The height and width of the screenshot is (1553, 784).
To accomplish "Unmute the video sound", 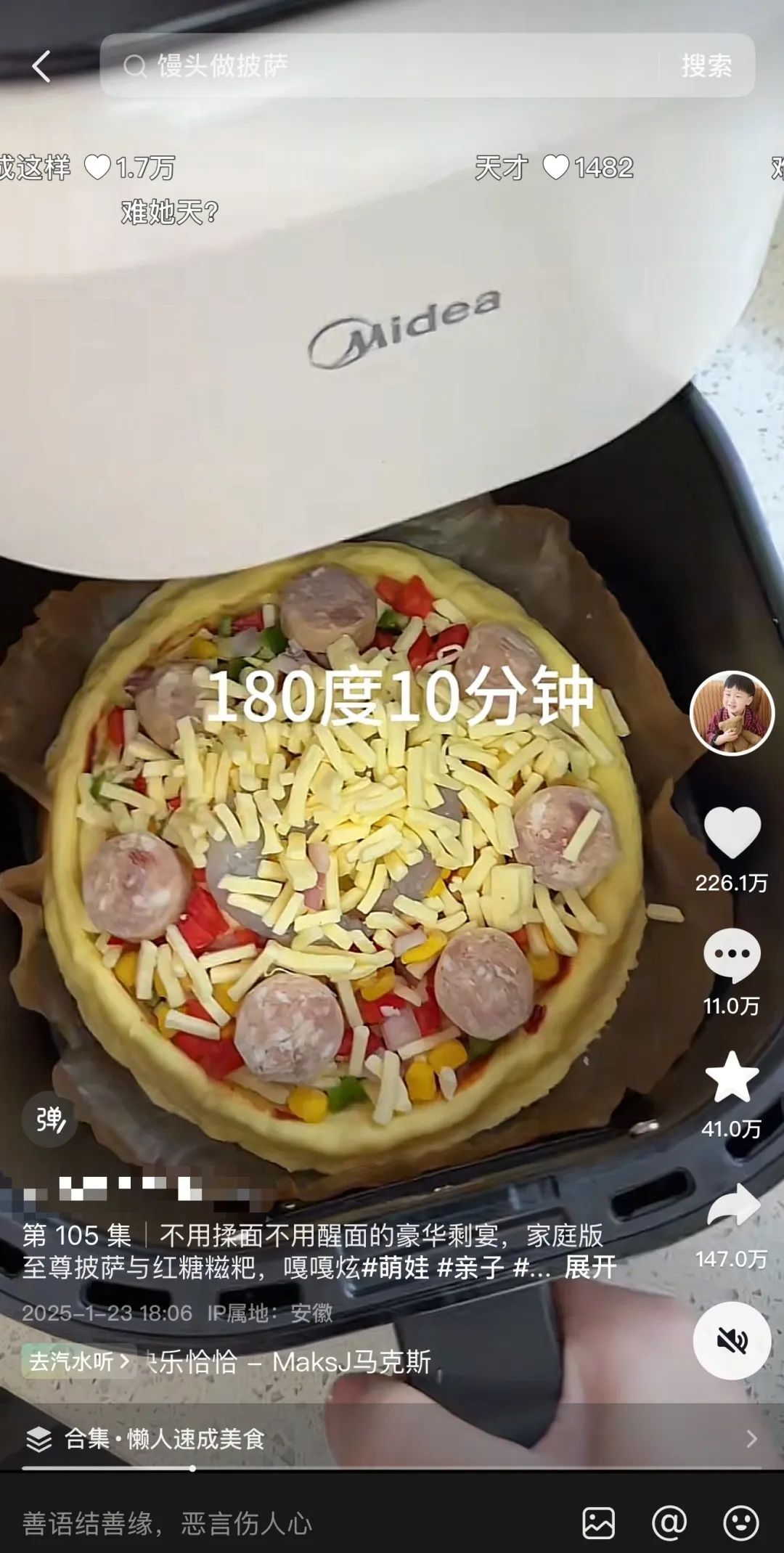I will [x=732, y=1340].
